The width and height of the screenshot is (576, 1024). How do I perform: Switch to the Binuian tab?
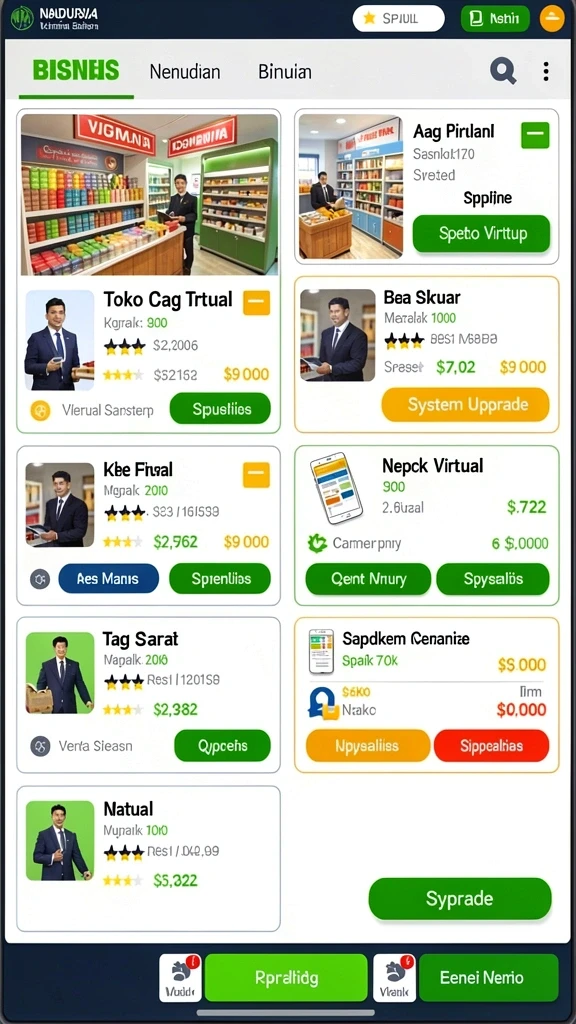pyautogui.click(x=285, y=71)
